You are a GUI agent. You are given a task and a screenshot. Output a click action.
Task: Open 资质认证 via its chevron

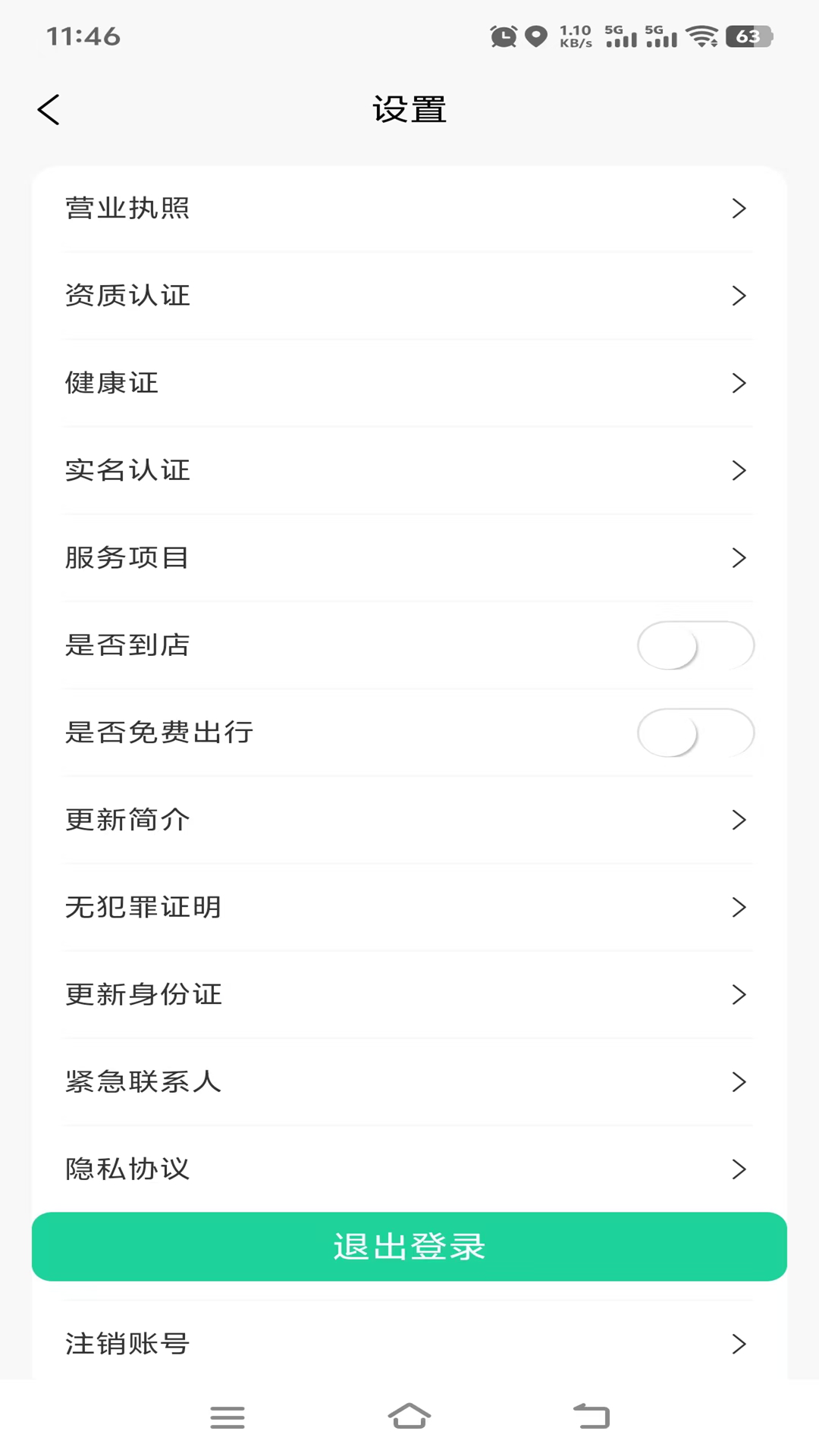(739, 296)
